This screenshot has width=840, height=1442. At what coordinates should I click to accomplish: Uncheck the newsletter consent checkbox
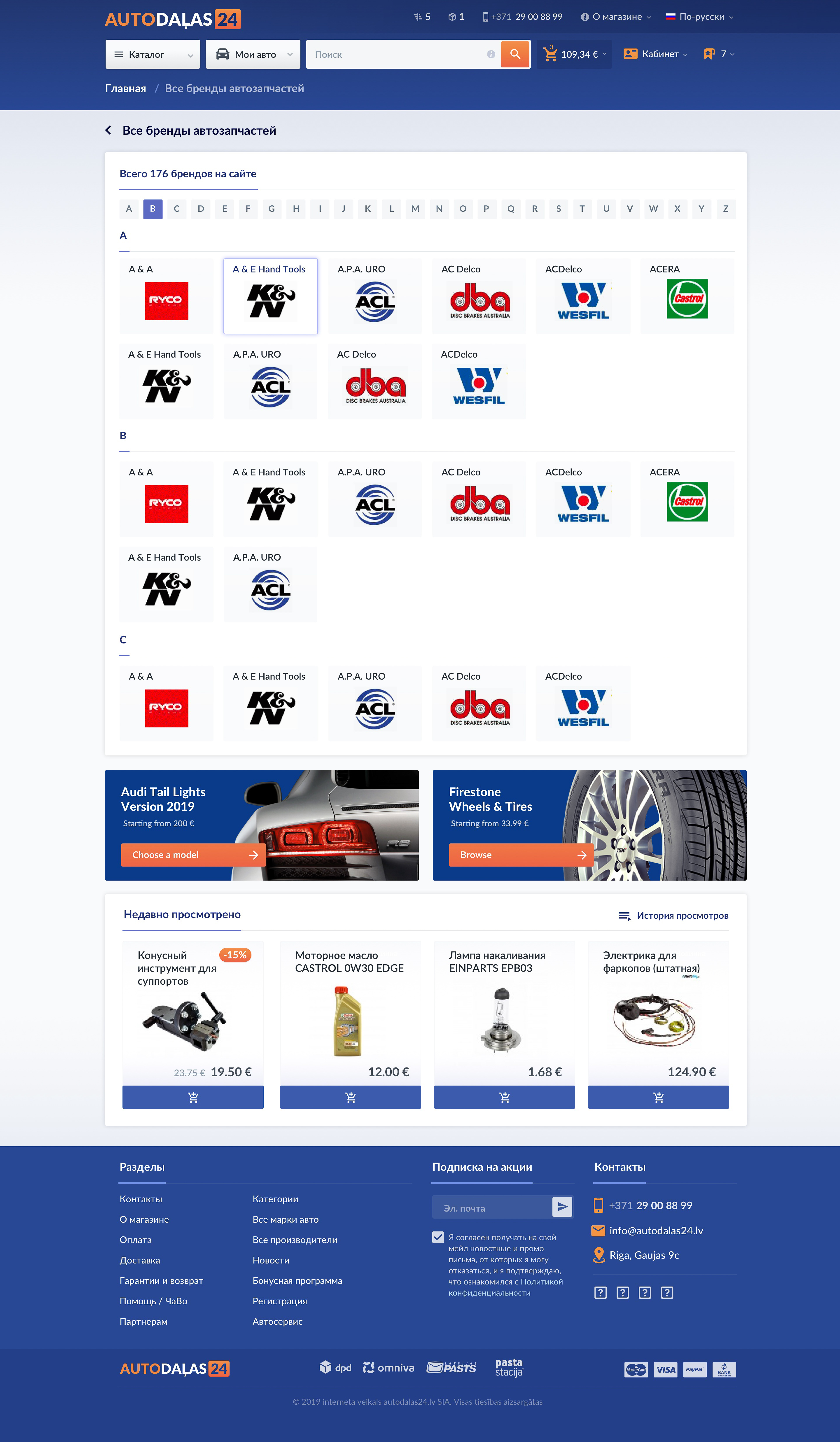pos(438,1237)
